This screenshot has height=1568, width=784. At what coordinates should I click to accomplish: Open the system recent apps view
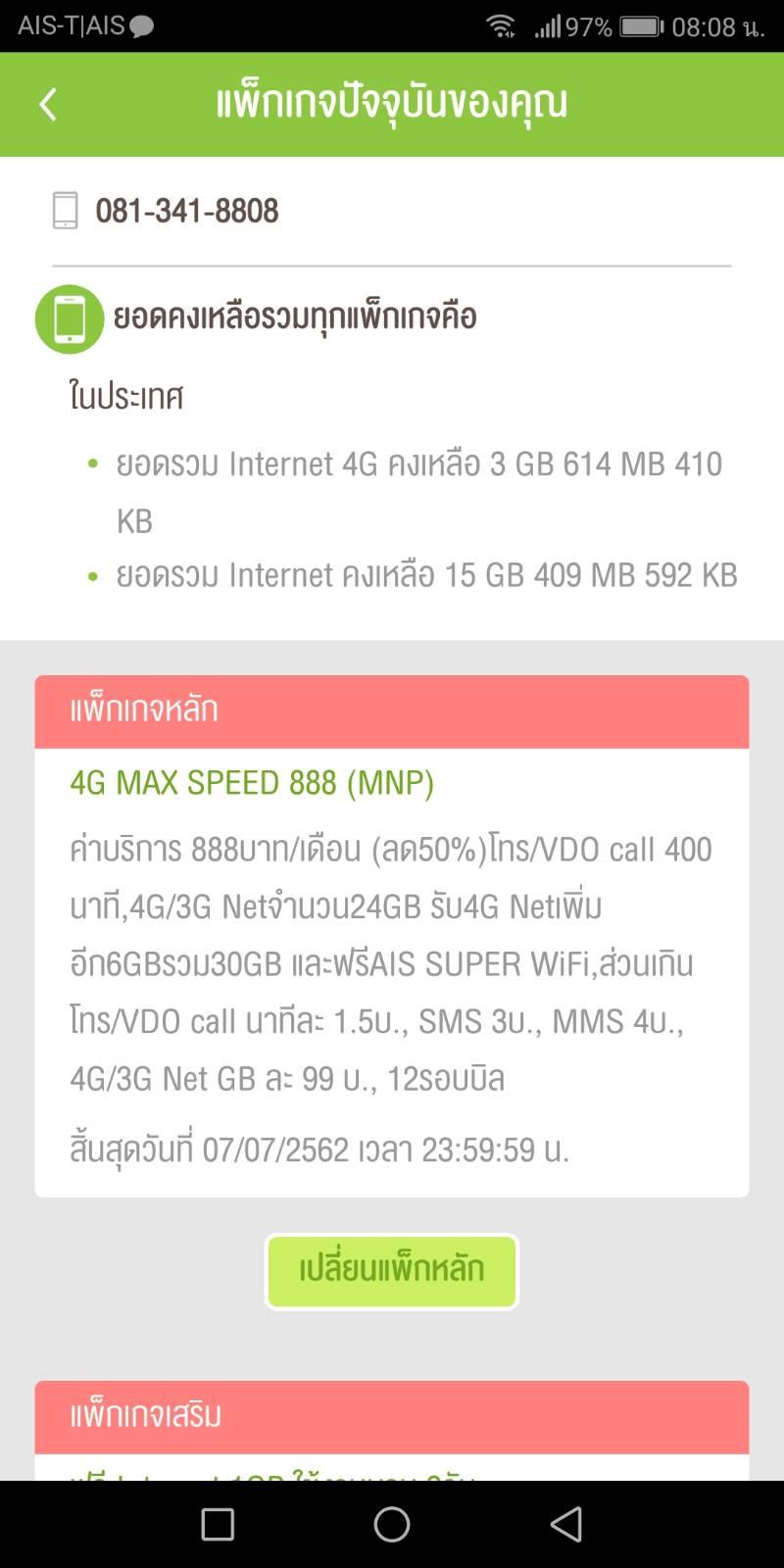[x=217, y=1524]
